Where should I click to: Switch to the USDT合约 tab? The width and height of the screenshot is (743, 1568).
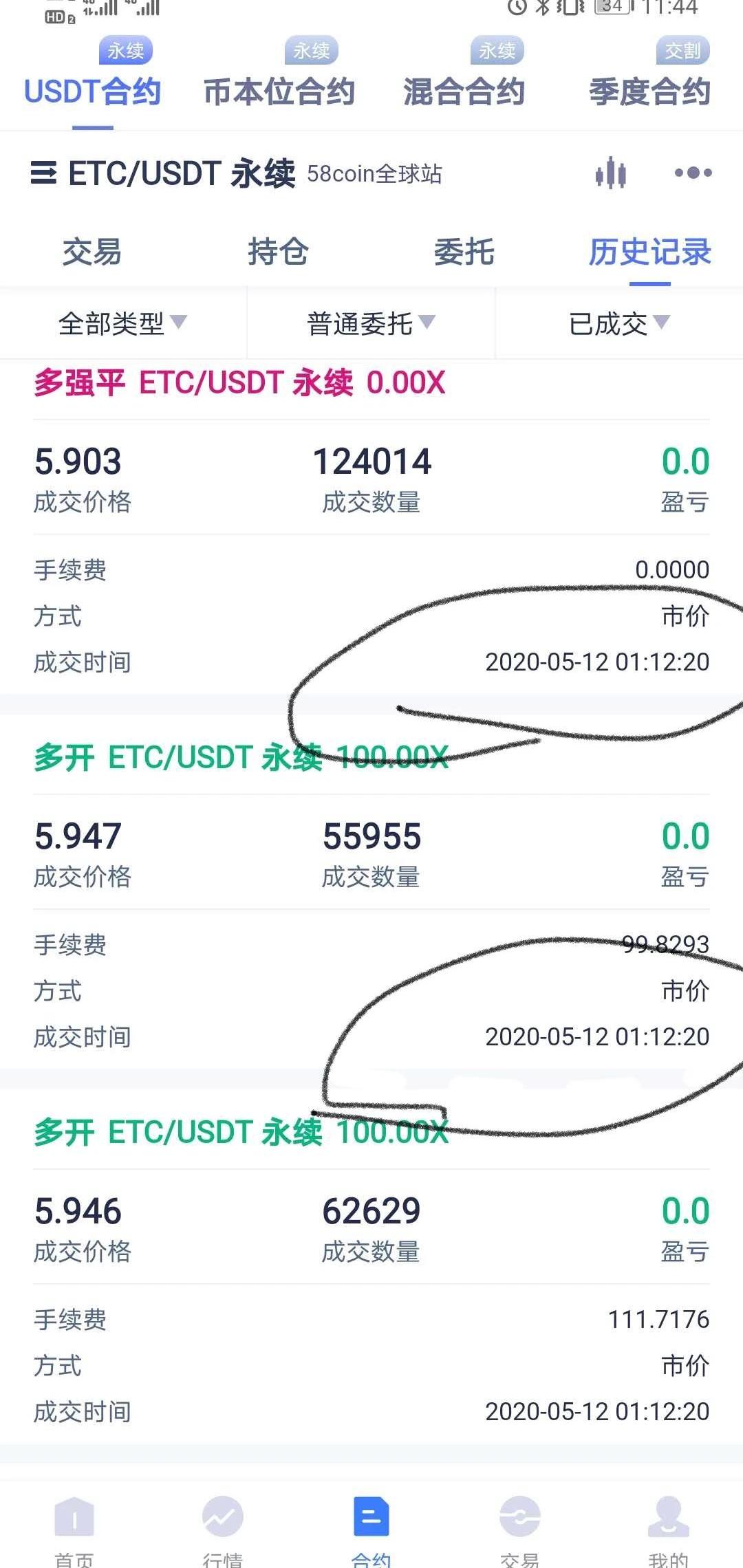pyautogui.click(x=92, y=91)
